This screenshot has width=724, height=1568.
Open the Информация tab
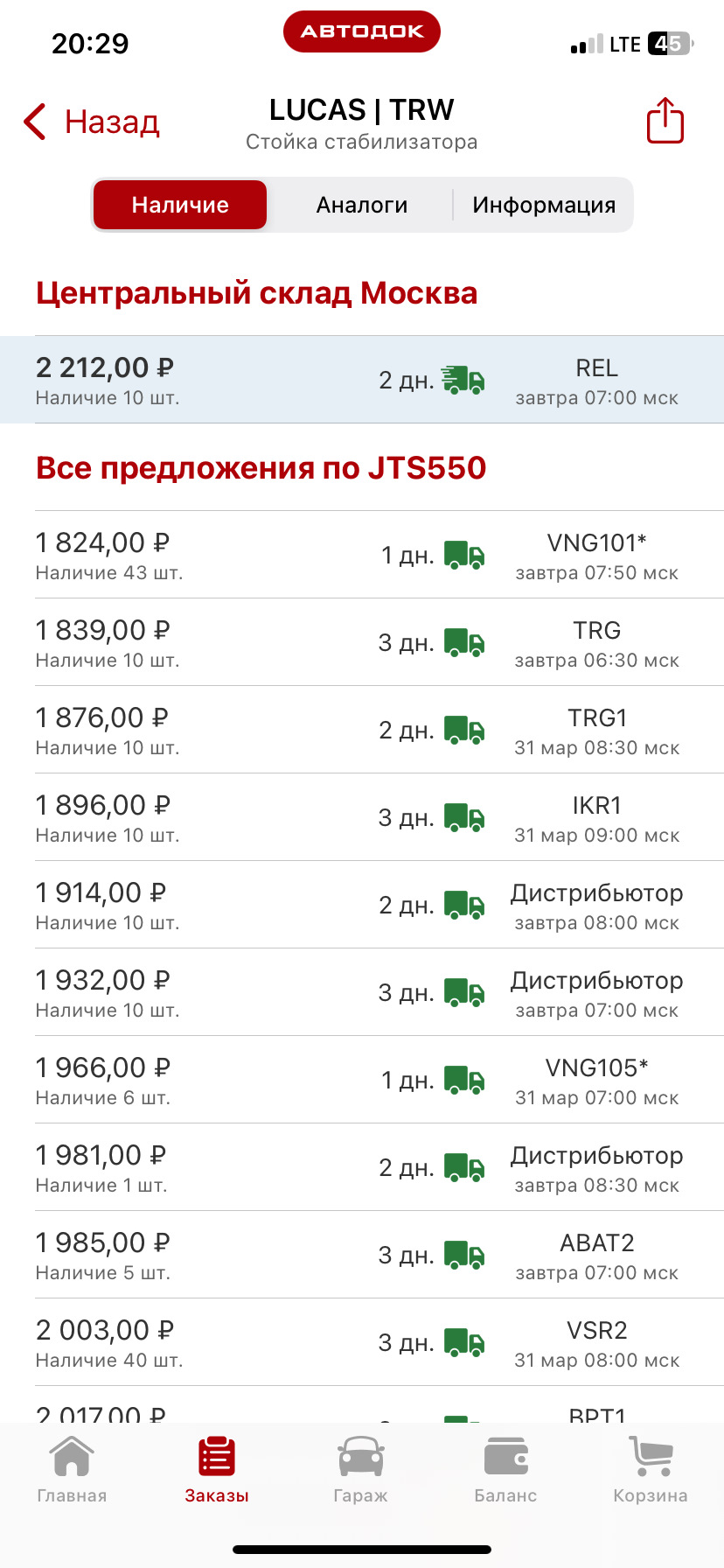tap(543, 205)
